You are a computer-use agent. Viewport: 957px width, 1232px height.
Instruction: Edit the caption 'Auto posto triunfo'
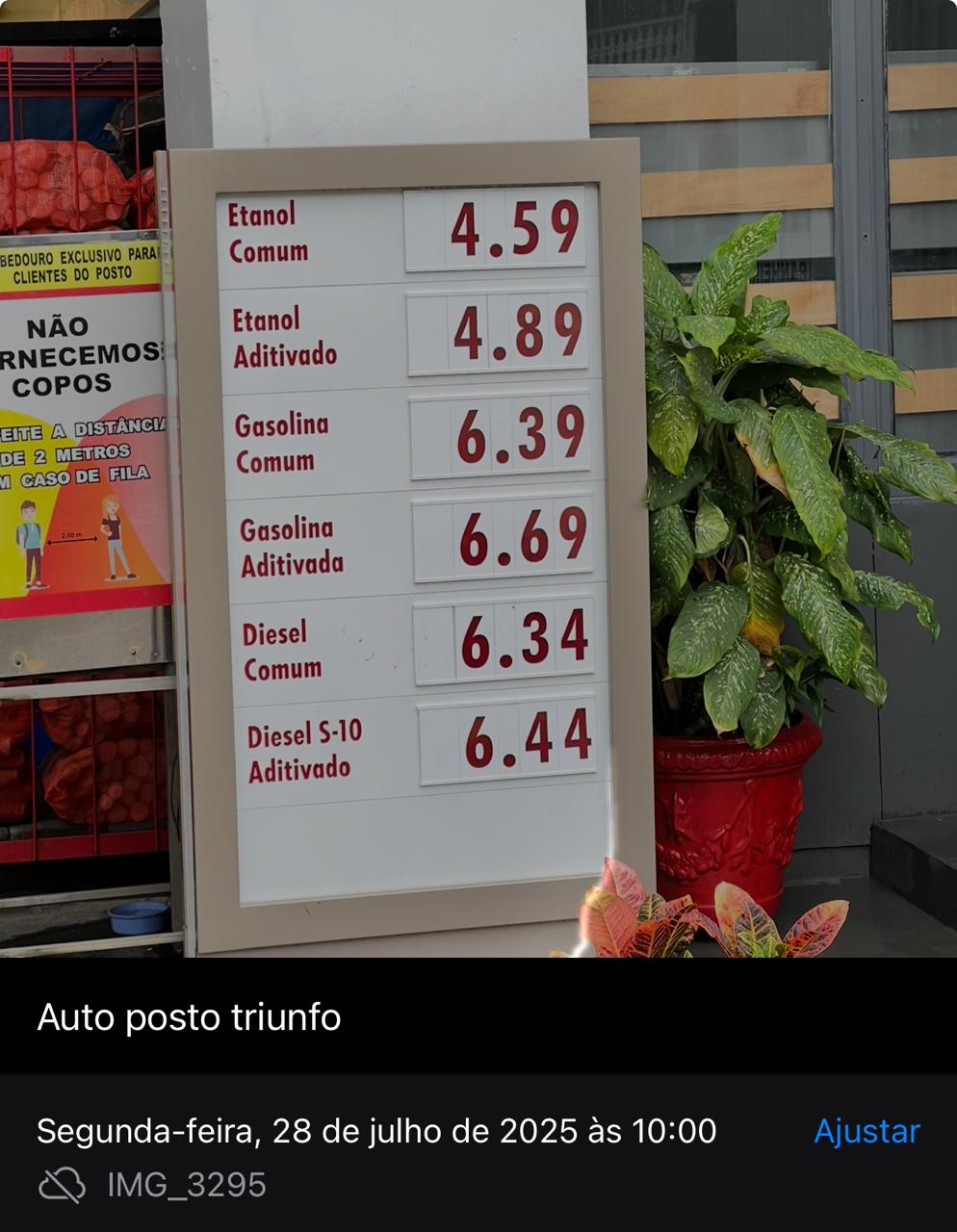click(190, 1017)
